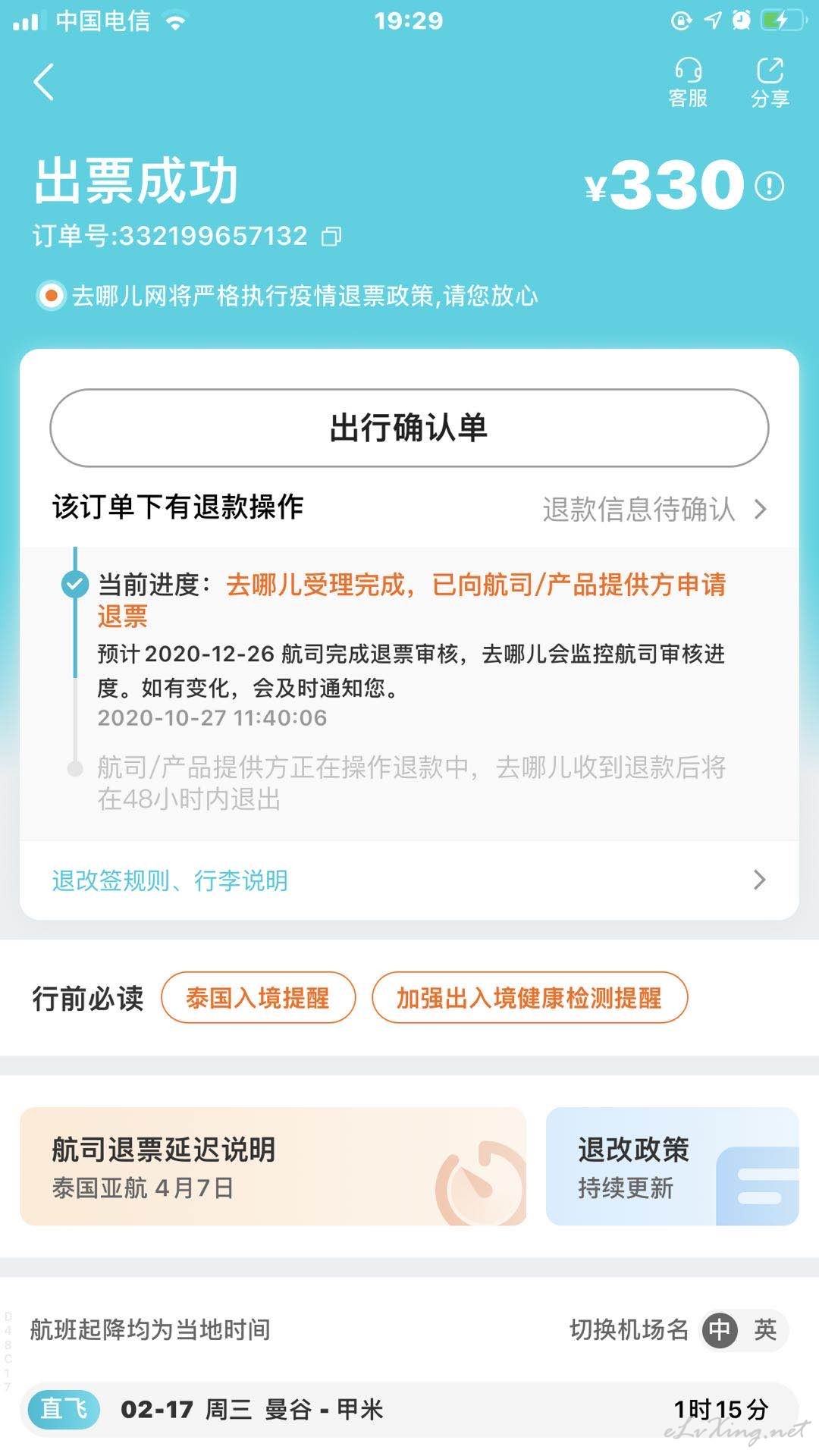View 退款信息待确认 refund details

(654, 509)
